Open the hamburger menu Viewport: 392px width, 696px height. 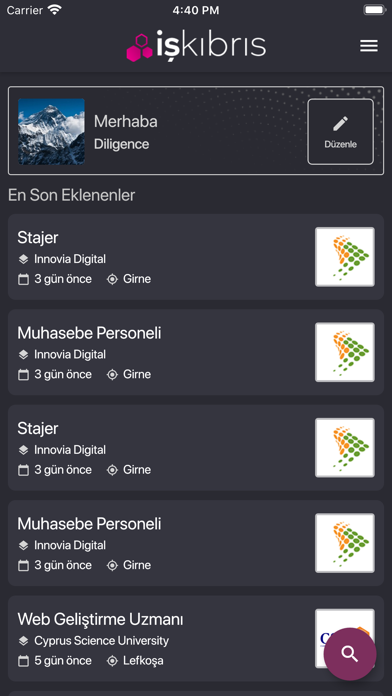[x=369, y=46]
